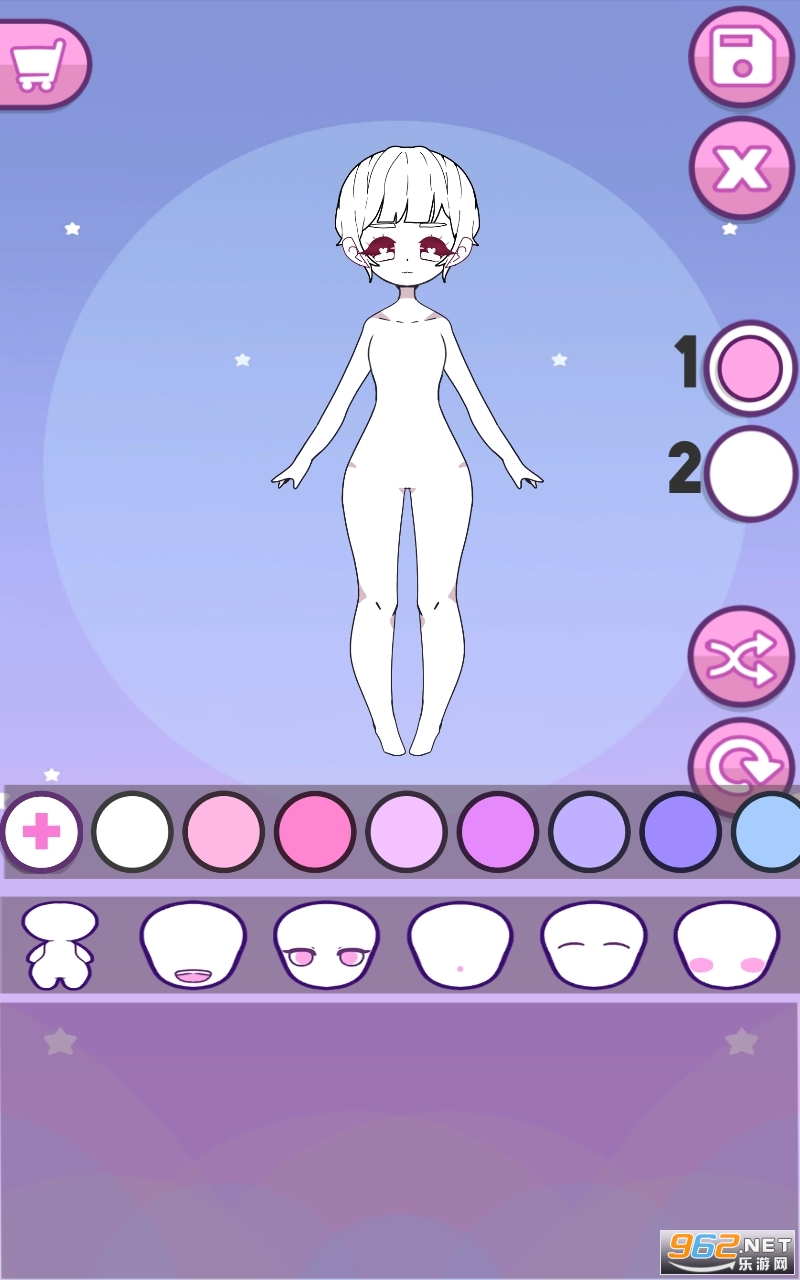Select color slot 2
The image size is (800, 1280).
750,474
